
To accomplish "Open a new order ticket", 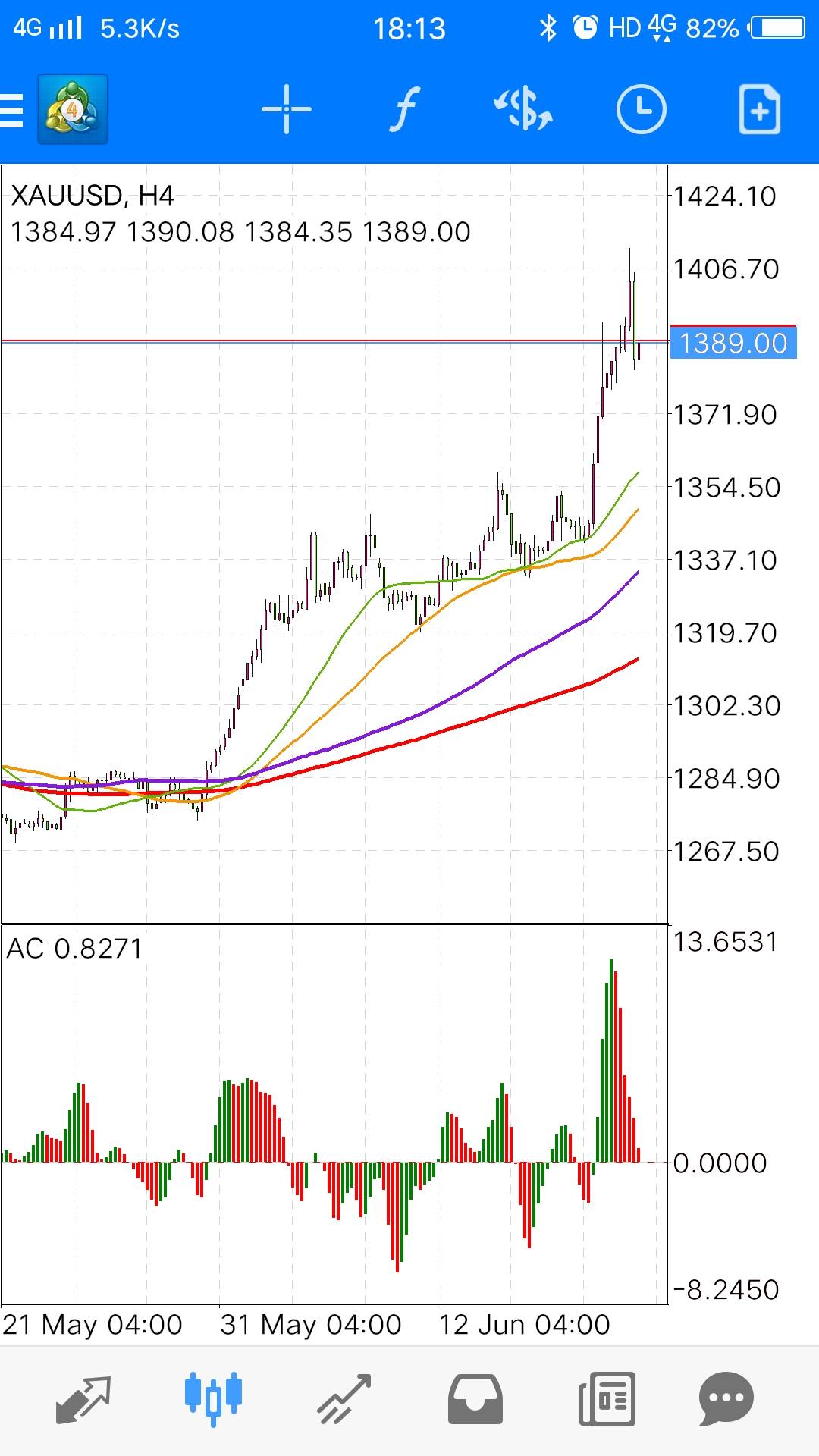I will 759,110.
